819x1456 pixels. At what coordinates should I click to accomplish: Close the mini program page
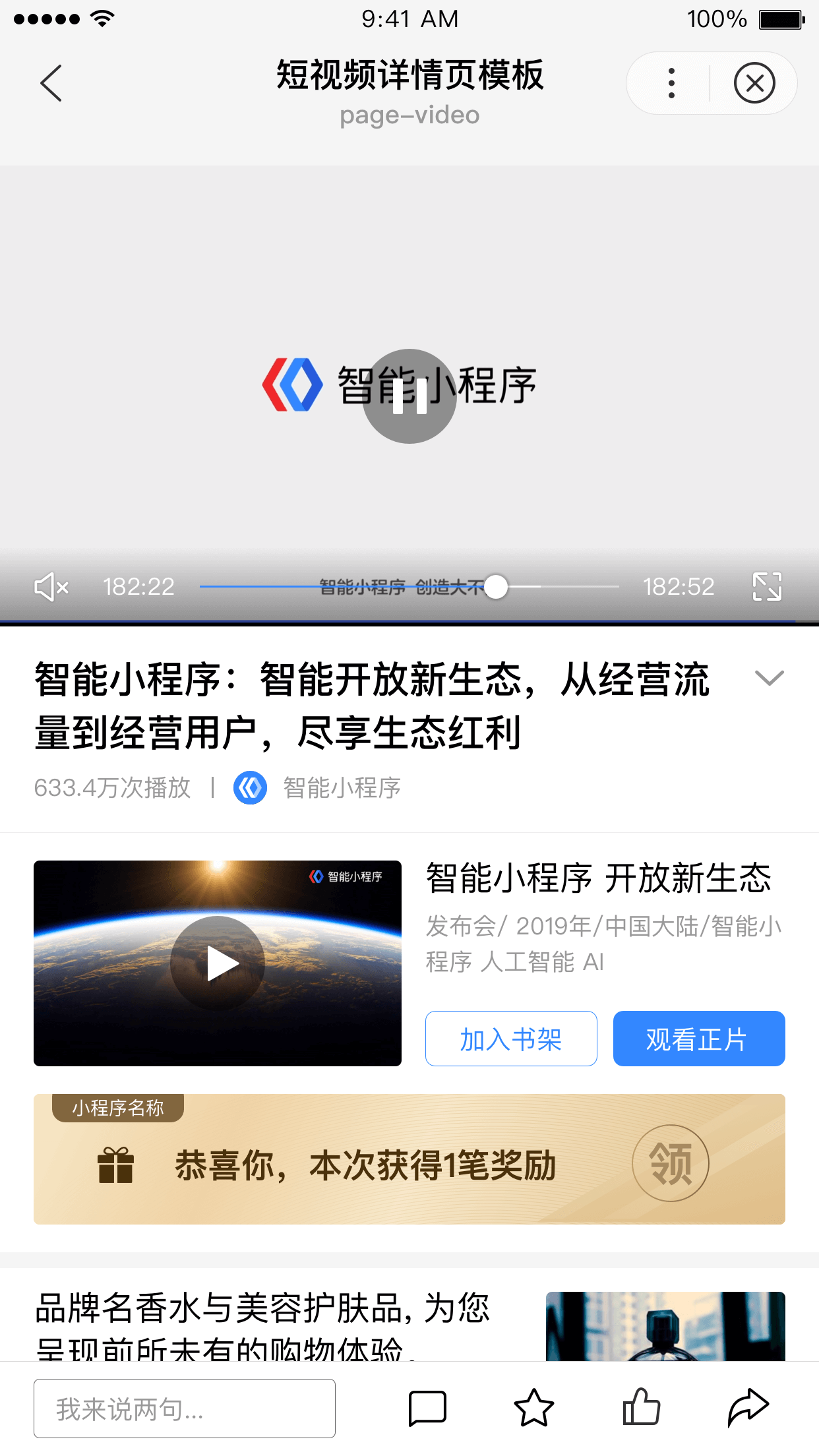pyautogui.click(x=754, y=84)
